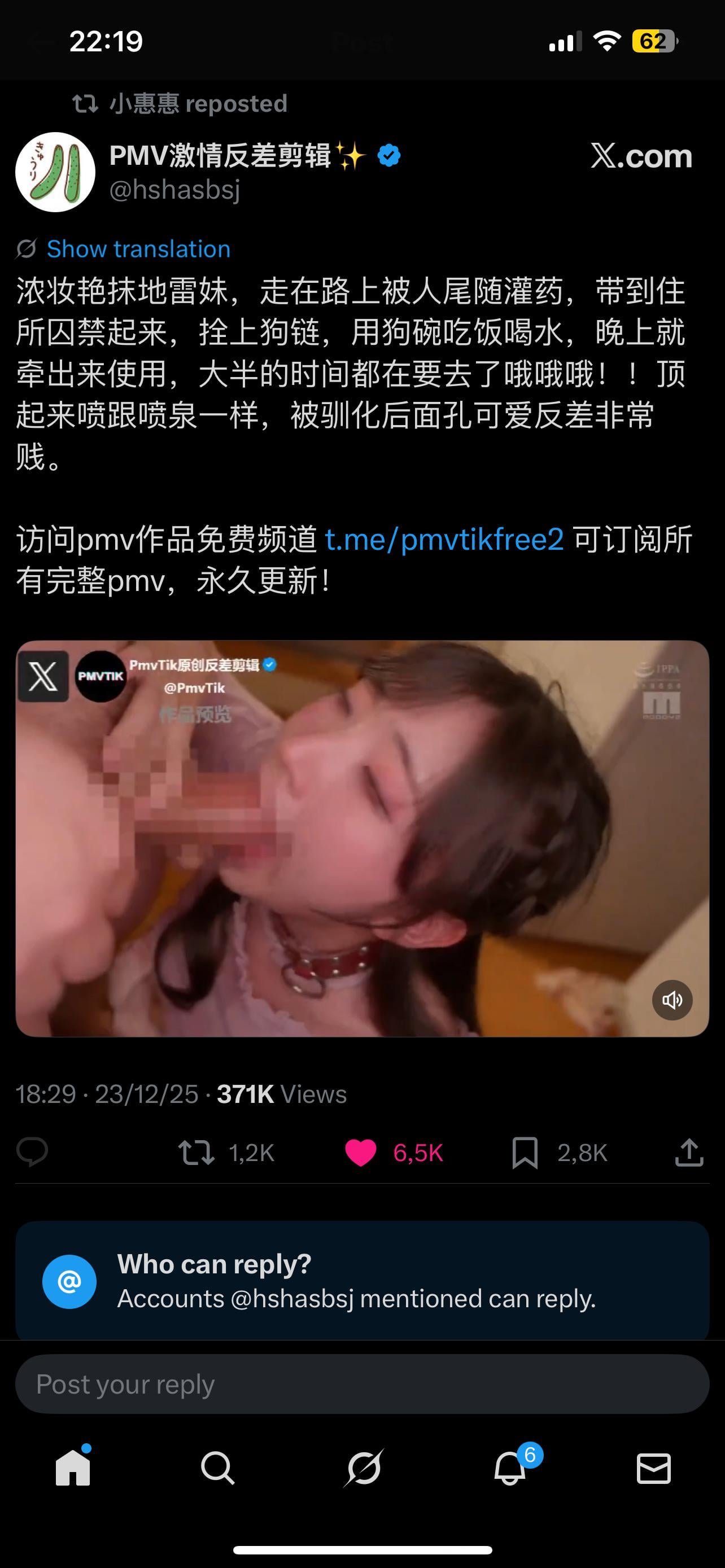This screenshot has height=1568, width=725.
Task: Tap the heart icon showing 6,5K
Action: click(361, 1152)
